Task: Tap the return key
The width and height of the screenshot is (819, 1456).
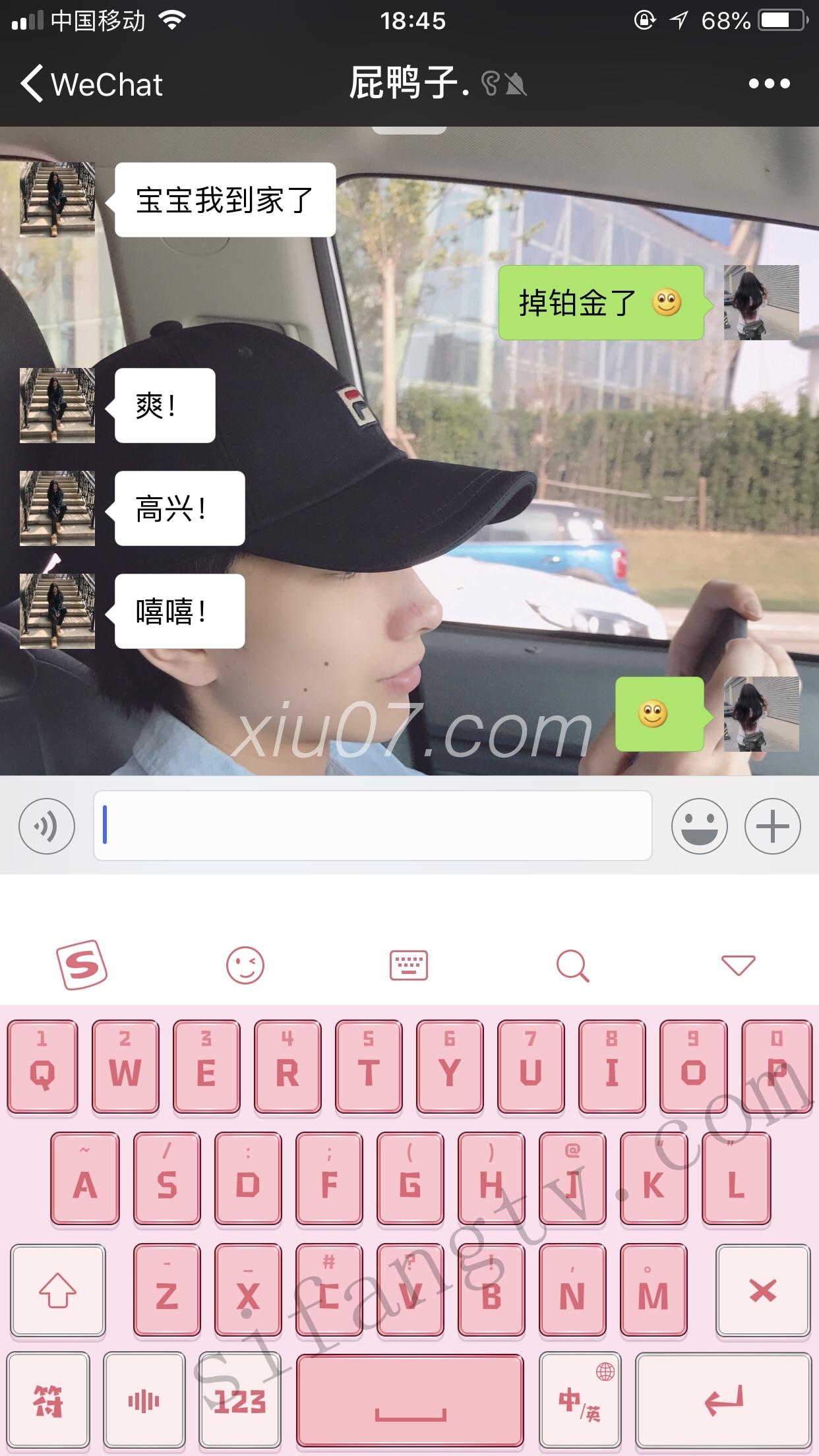Action: click(723, 1401)
